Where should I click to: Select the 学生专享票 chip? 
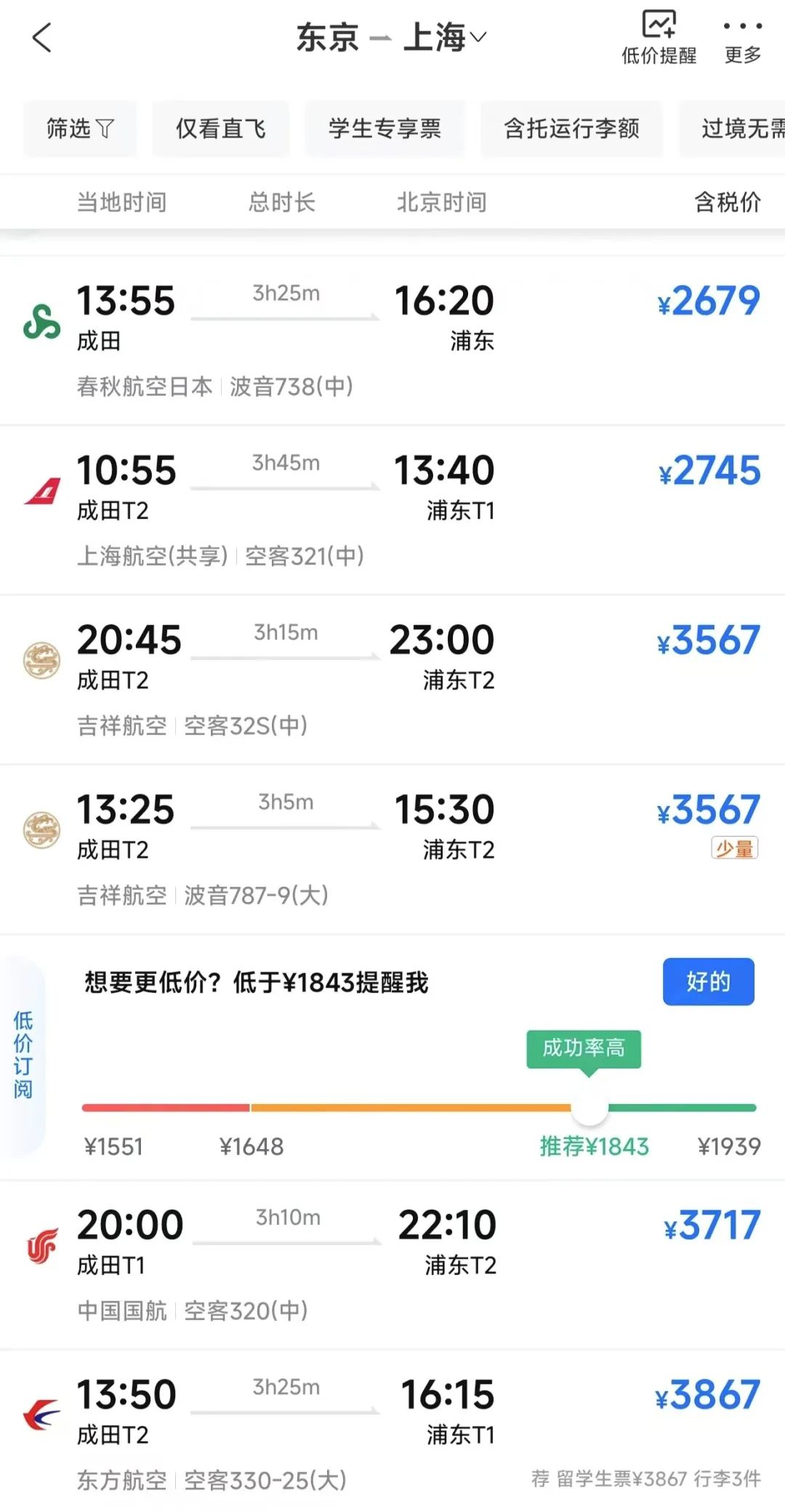click(385, 129)
